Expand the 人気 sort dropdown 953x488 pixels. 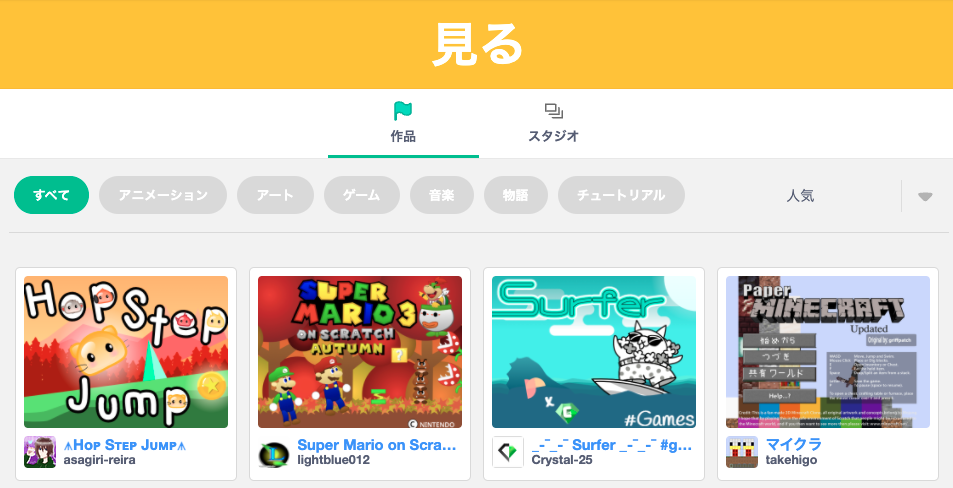(x=925, y=196)
